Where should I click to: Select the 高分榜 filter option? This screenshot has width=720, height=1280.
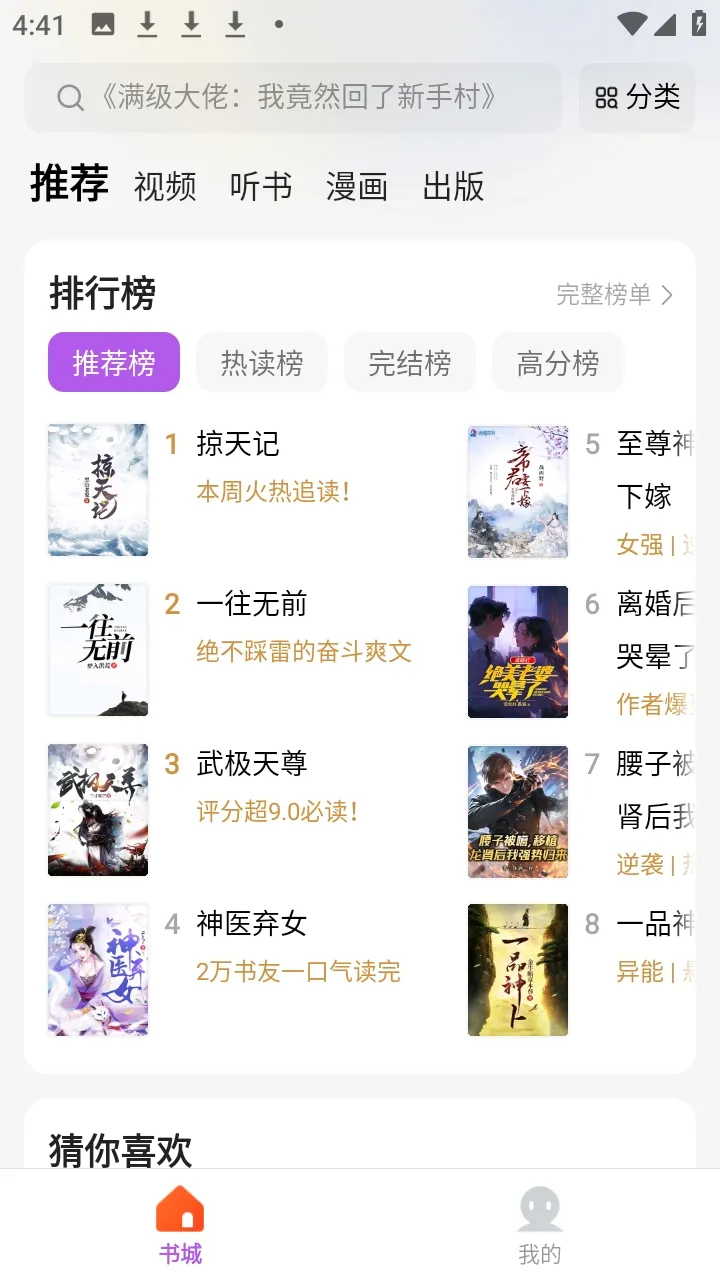pos(557,362)
